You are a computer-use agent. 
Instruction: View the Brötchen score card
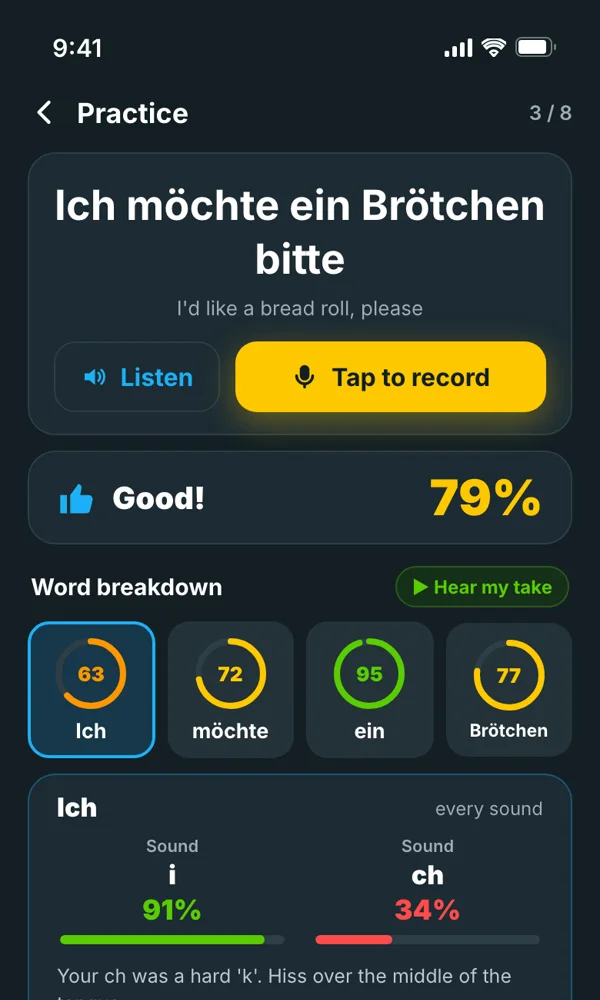[x=508, y=689]
